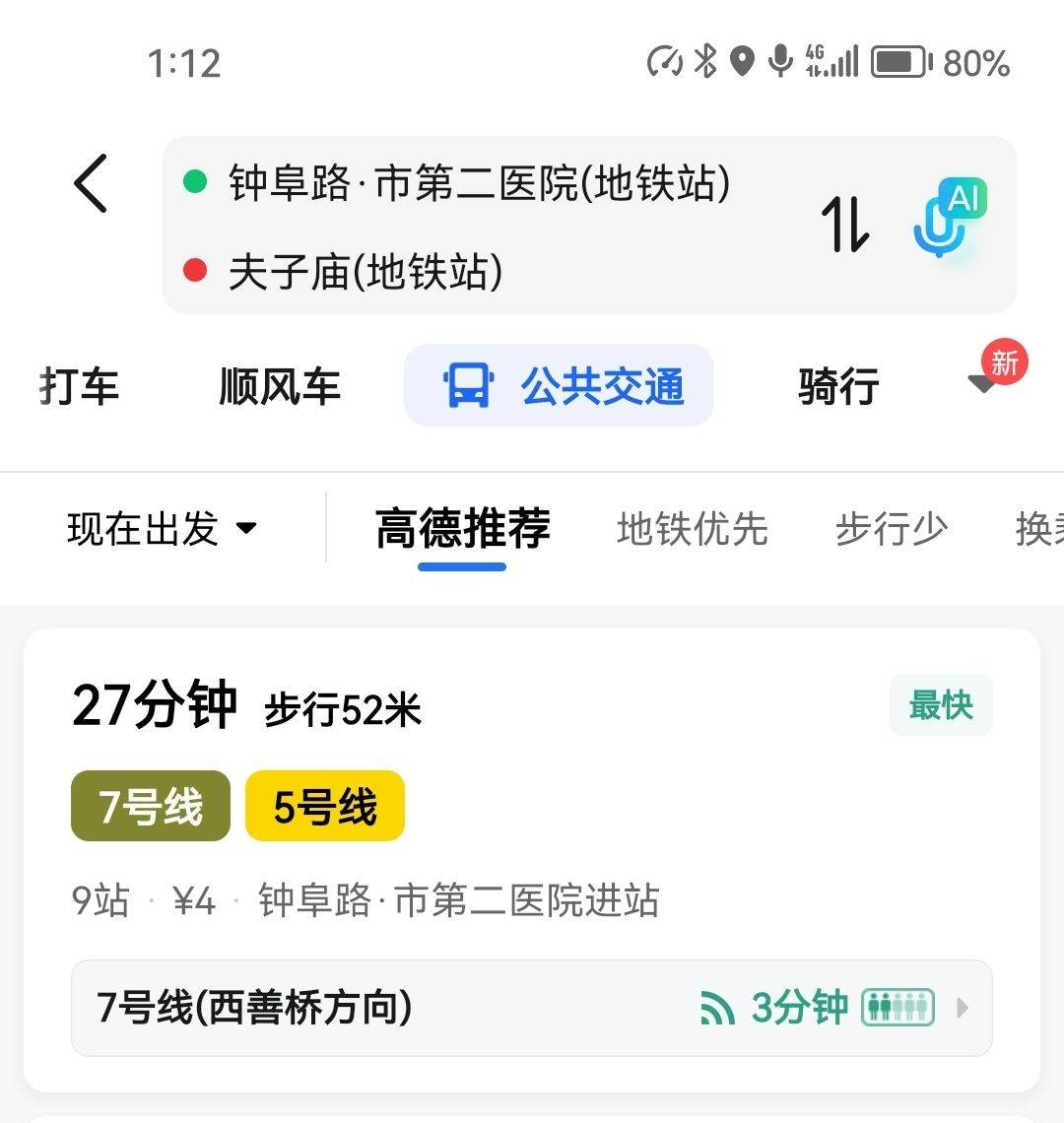Screen dimensions: 1064x1123
Task: Swap origin and destination
Action: [845, 225]
